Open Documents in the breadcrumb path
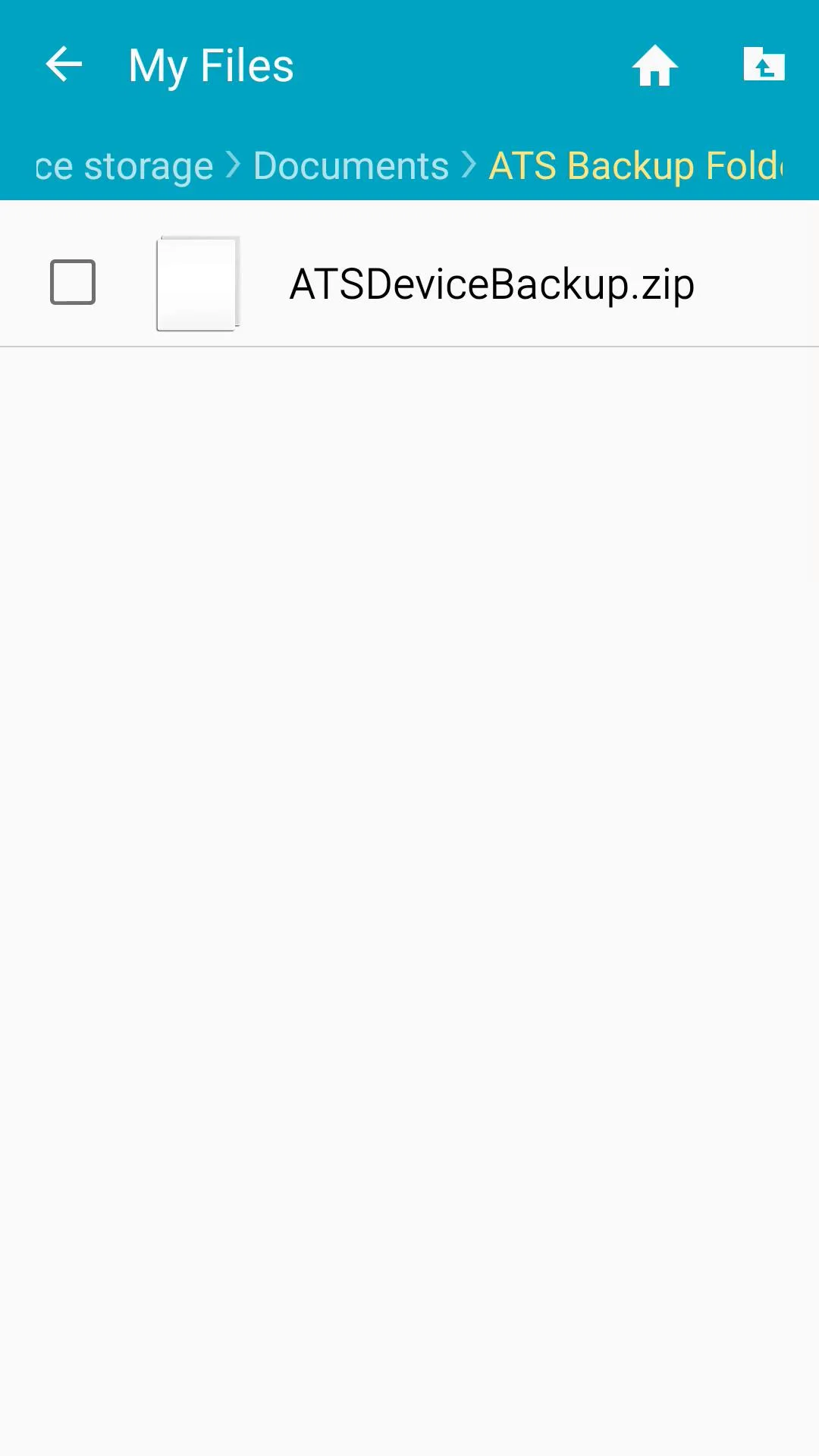This screenshot has width=819, height=1456. tap(351, 165)
